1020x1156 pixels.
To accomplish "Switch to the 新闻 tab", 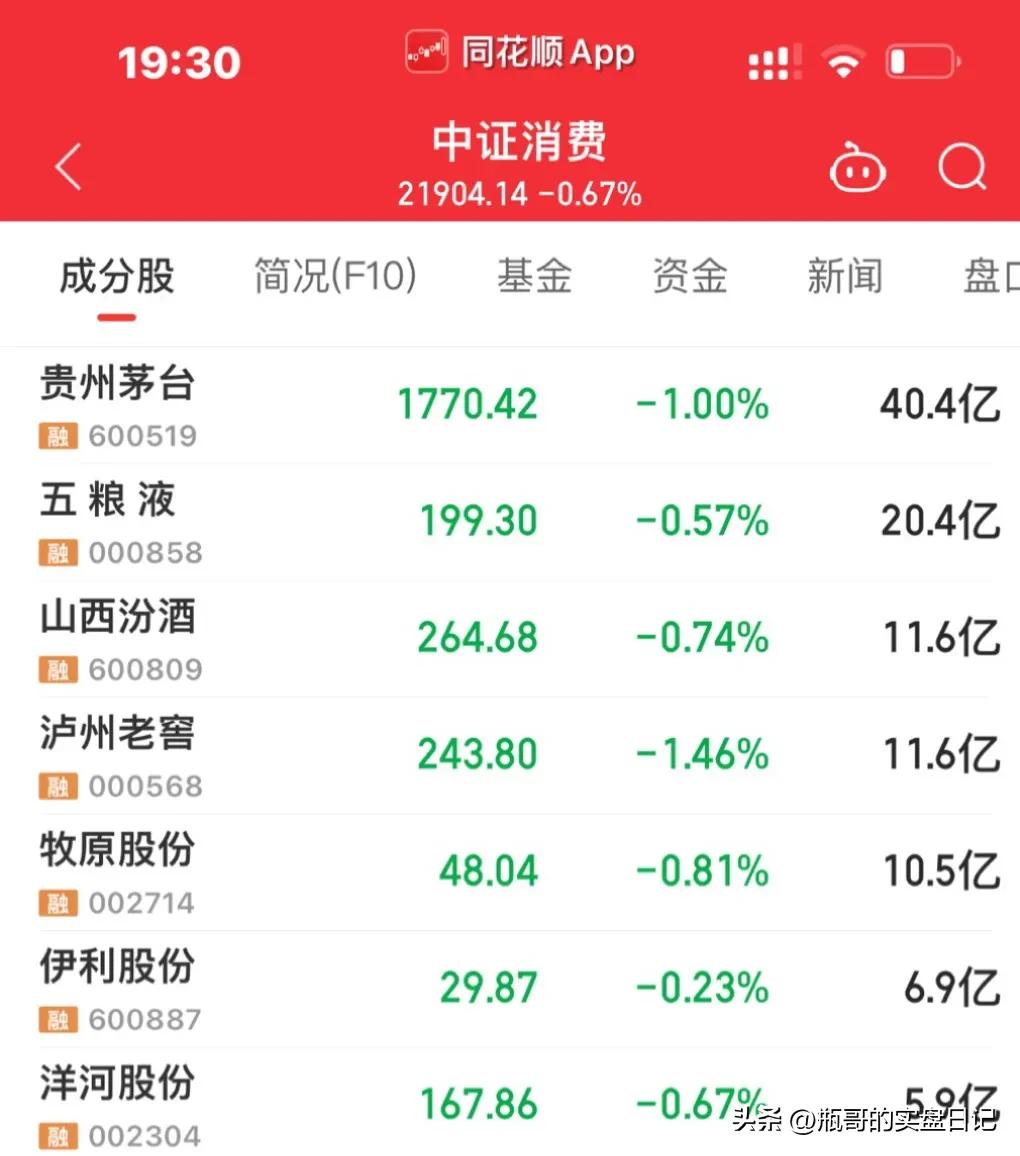I will [x=845, y=275].
